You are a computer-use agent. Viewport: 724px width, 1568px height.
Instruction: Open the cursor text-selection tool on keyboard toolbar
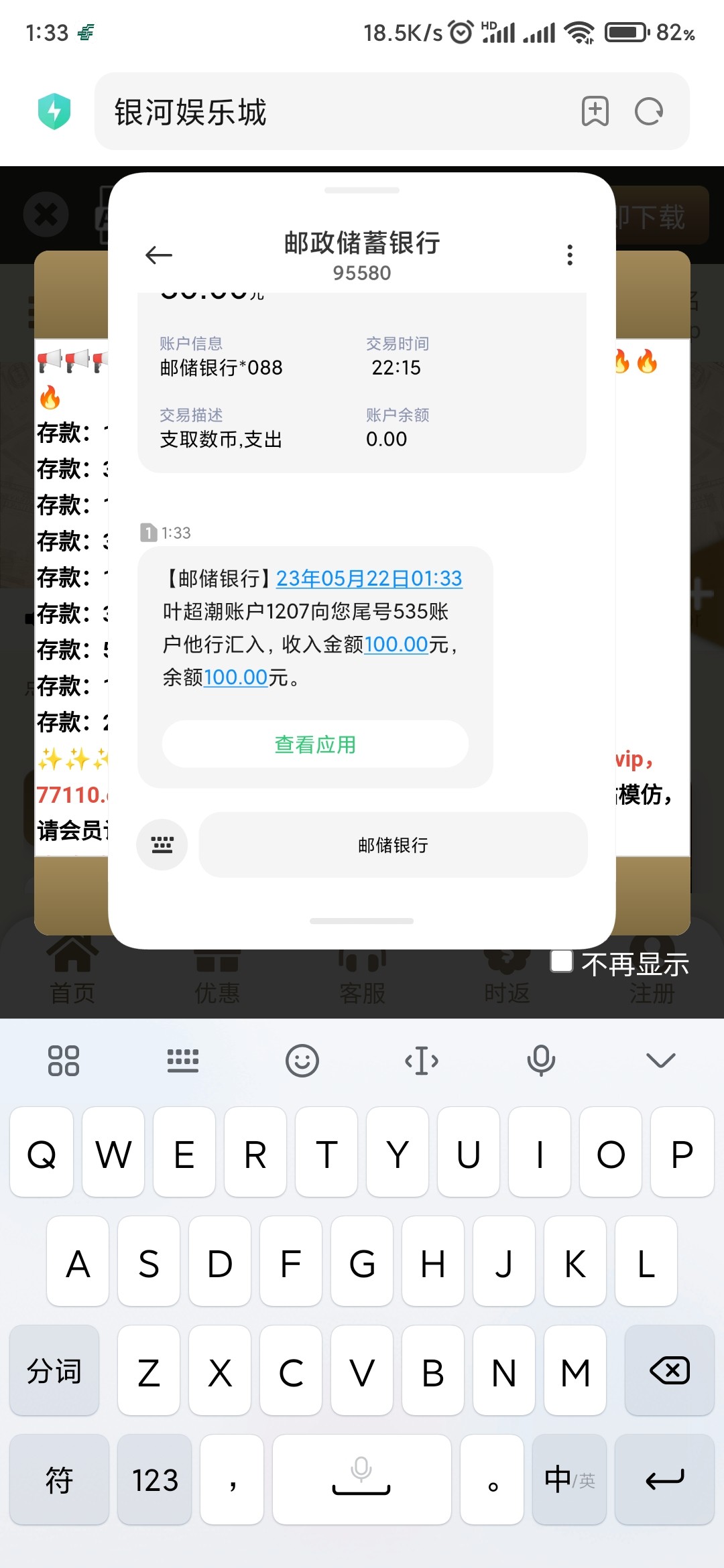[422, 1059]
